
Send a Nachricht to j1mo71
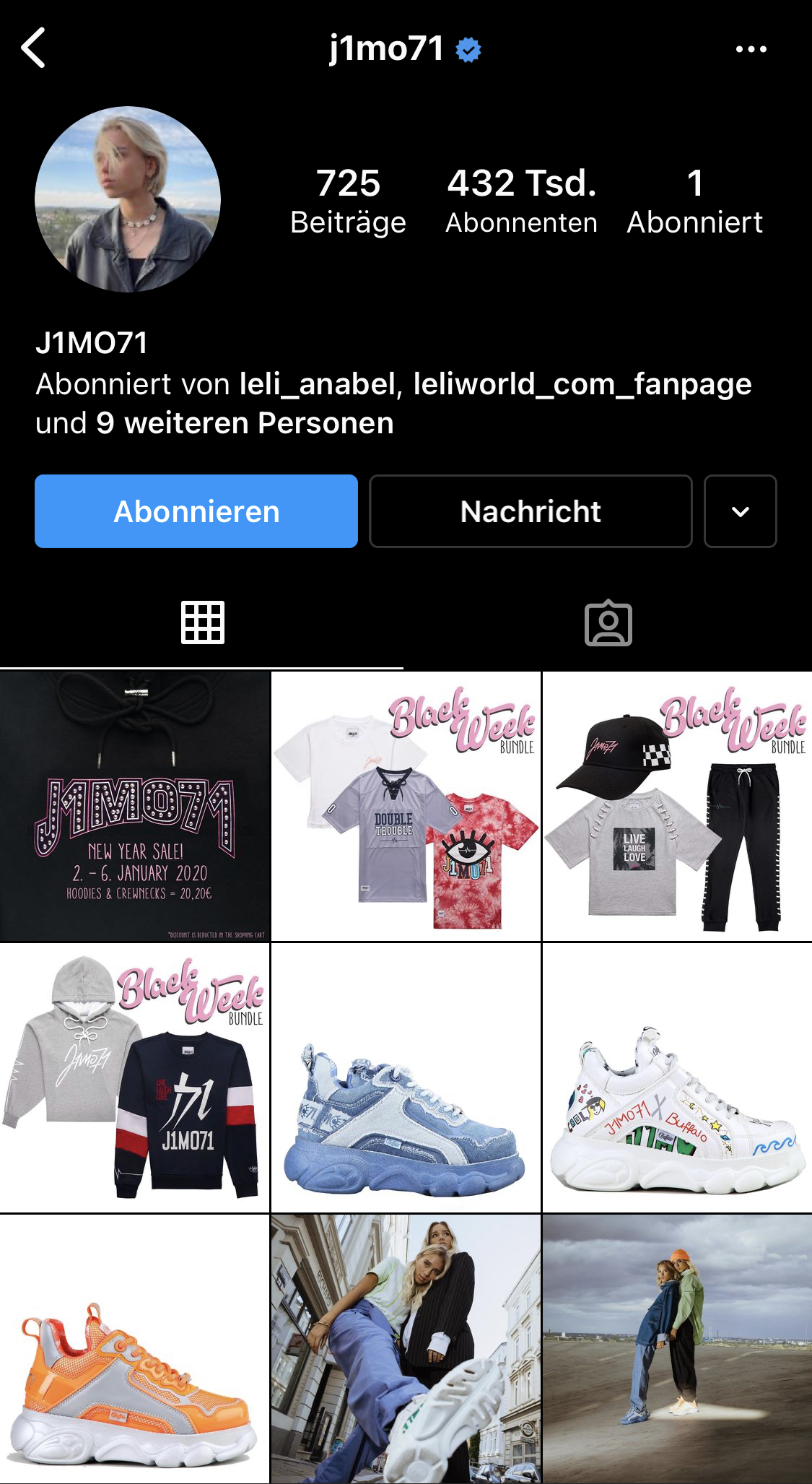click(531, 511)
